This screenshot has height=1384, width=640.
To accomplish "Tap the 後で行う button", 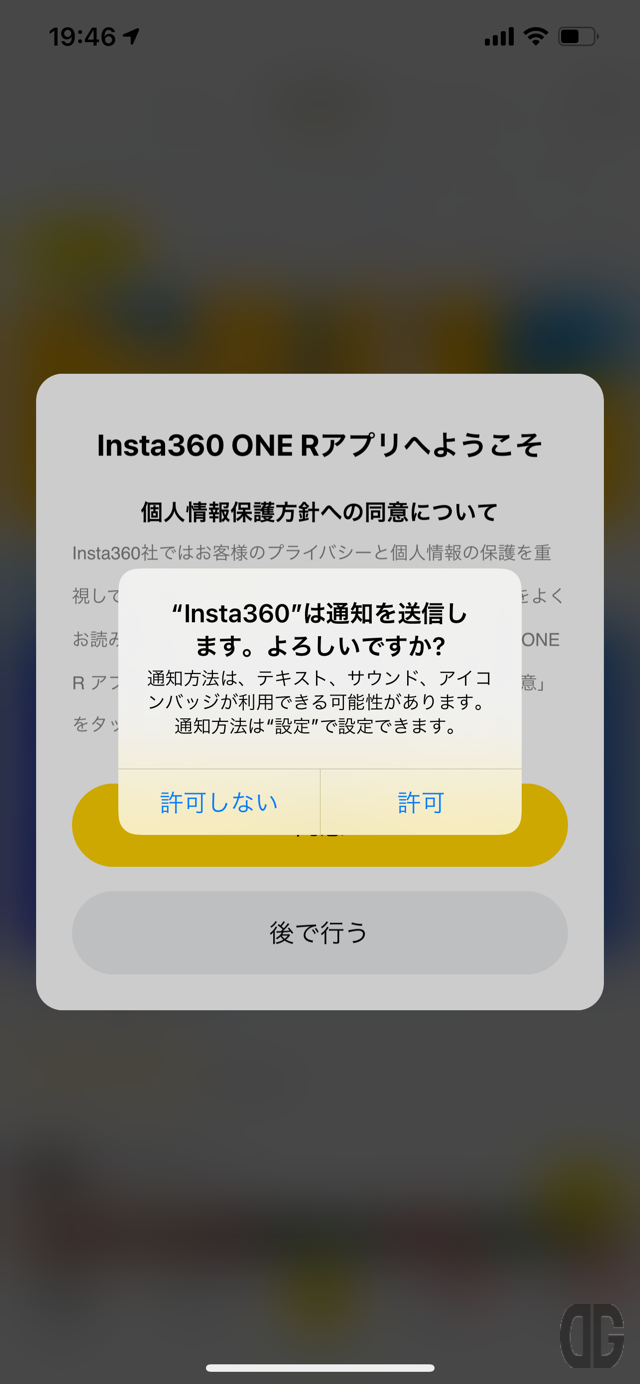I will [x=319, y=932].
